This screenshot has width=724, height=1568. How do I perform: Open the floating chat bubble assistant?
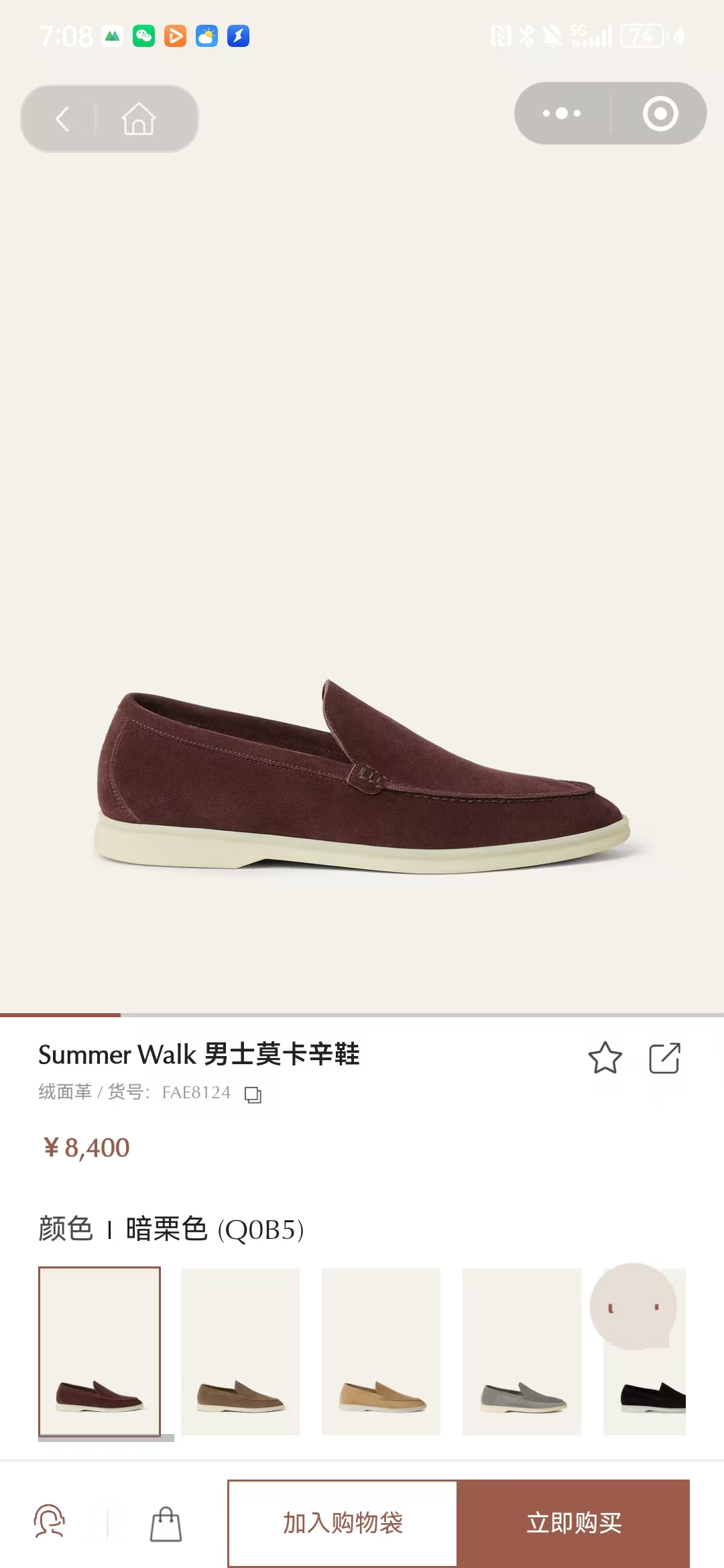(x=633, y=1305)
